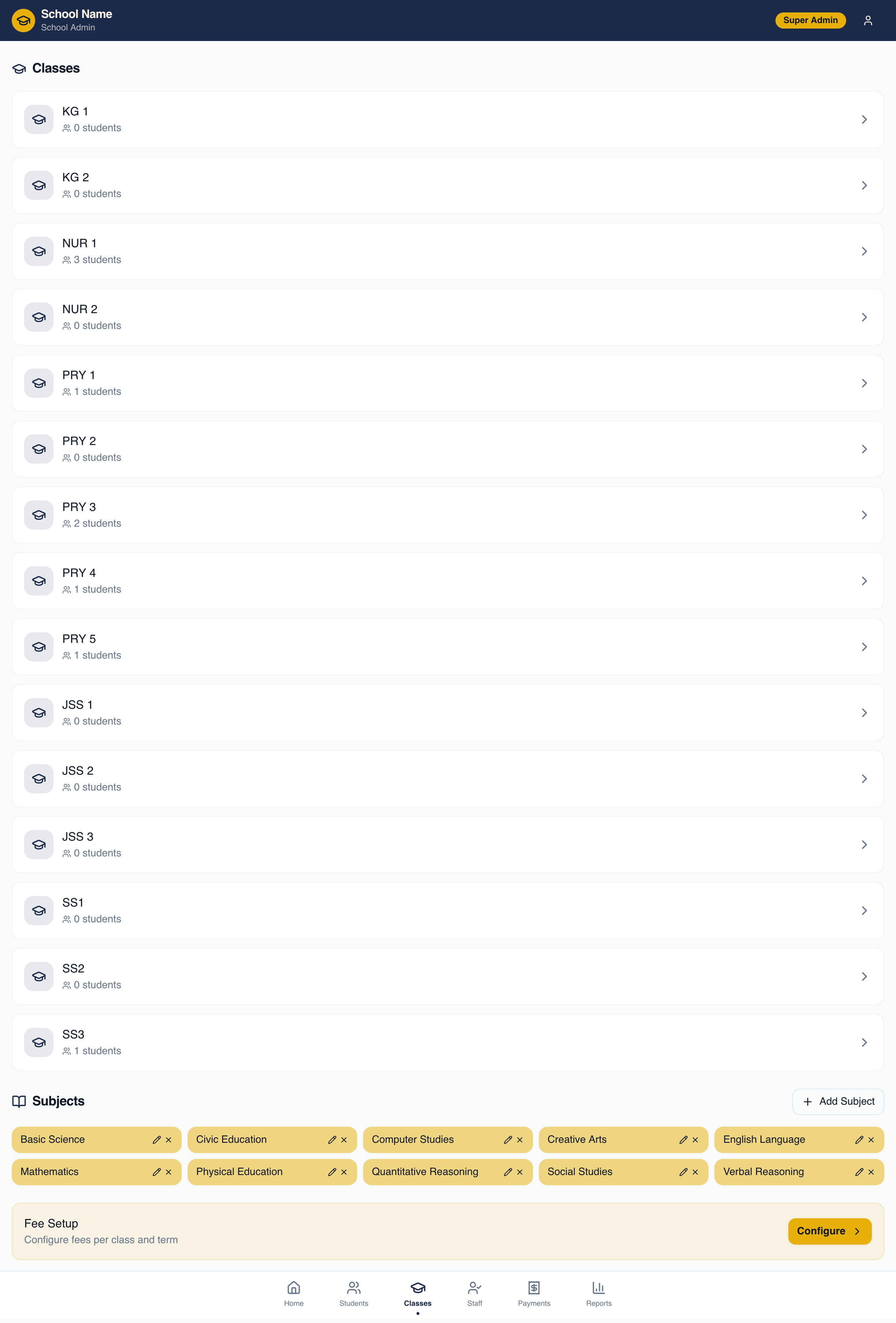The width and height of the screenshot is (896, 1323).
Task: Remove the Civic Education subject
Action: pyautogui.click(x=344, y=1140)
